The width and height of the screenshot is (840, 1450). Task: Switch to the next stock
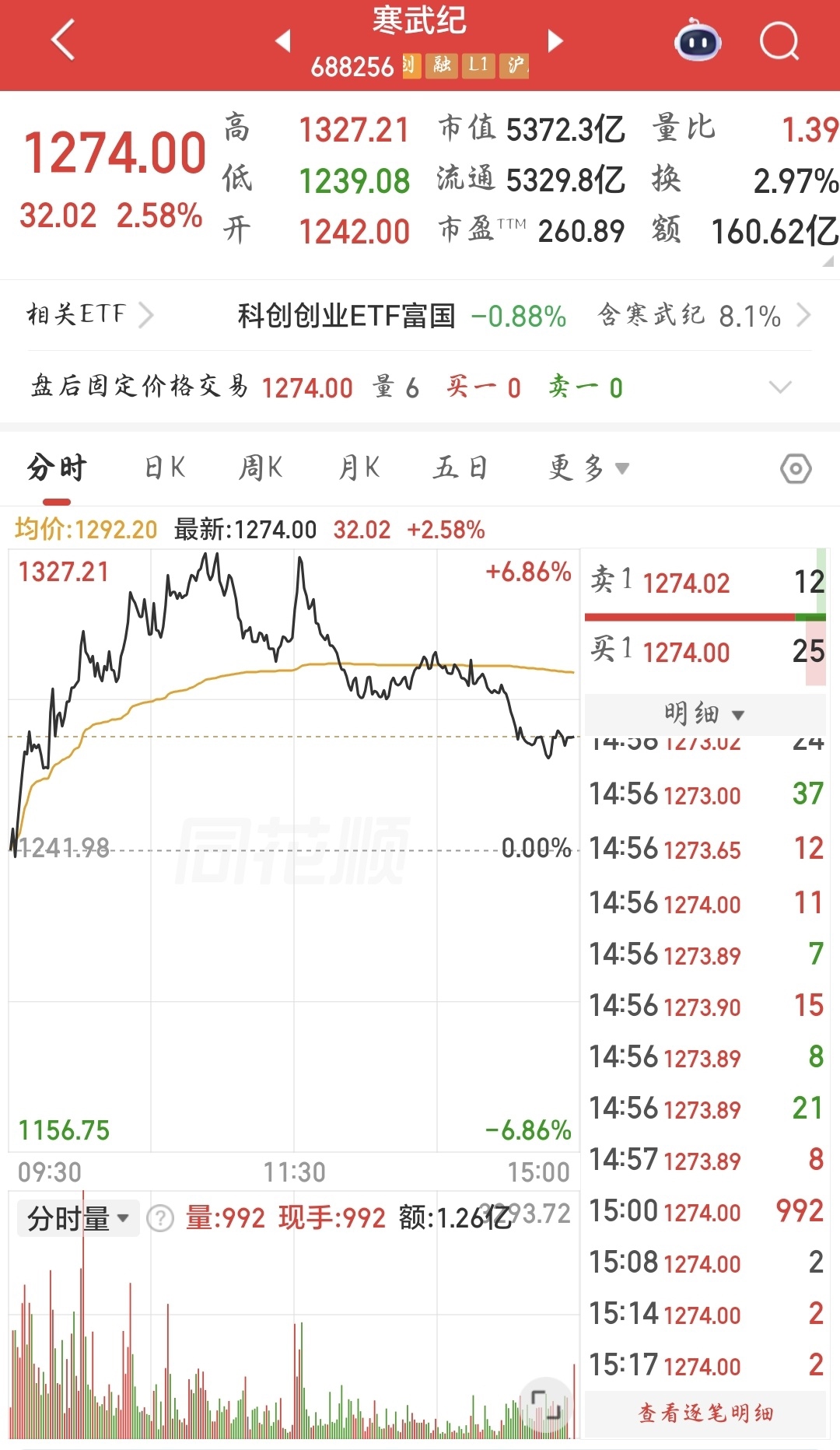tap(555, 40)
